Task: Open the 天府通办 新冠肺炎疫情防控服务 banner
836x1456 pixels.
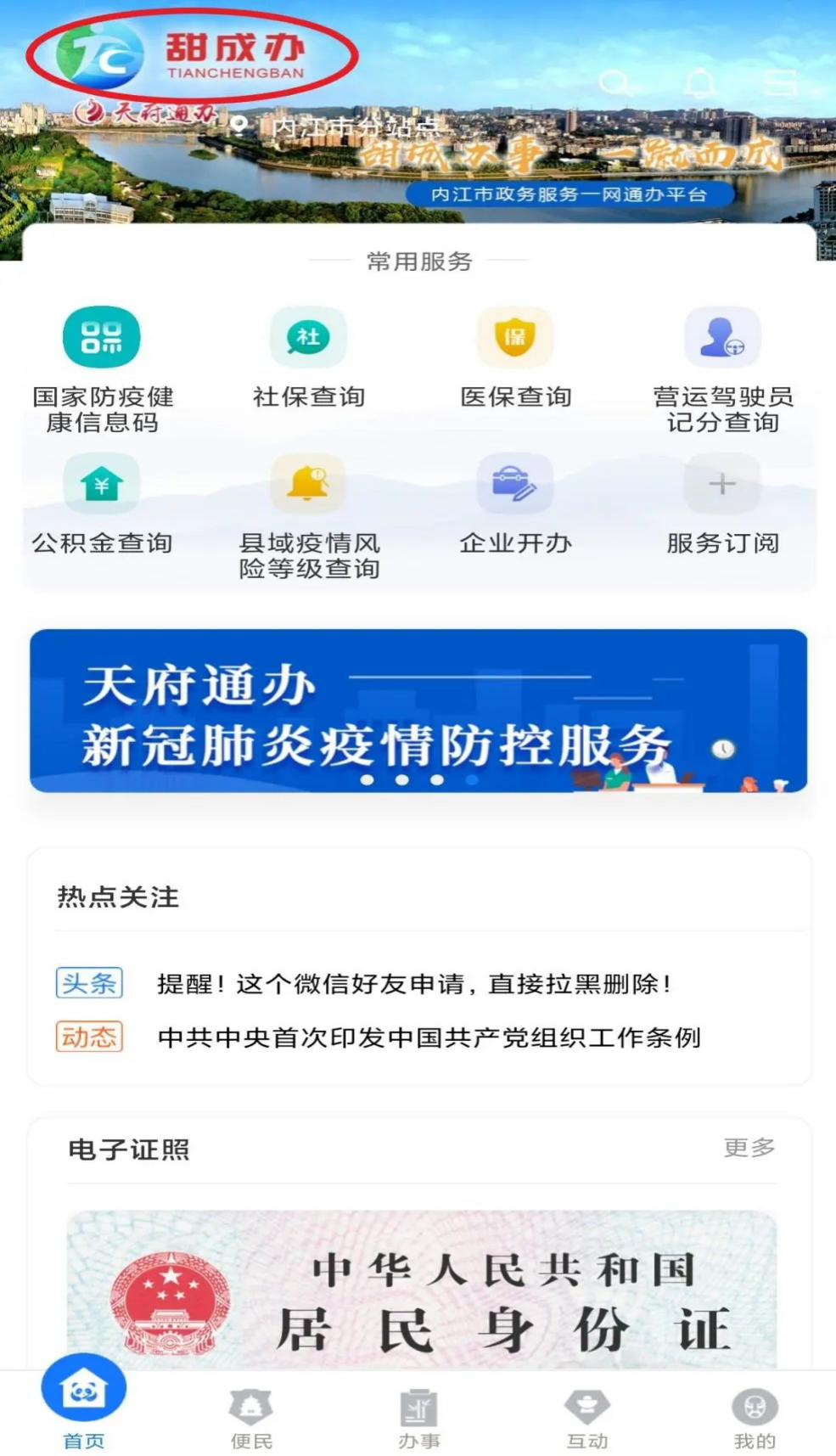Action: click(x=418, y=711)
